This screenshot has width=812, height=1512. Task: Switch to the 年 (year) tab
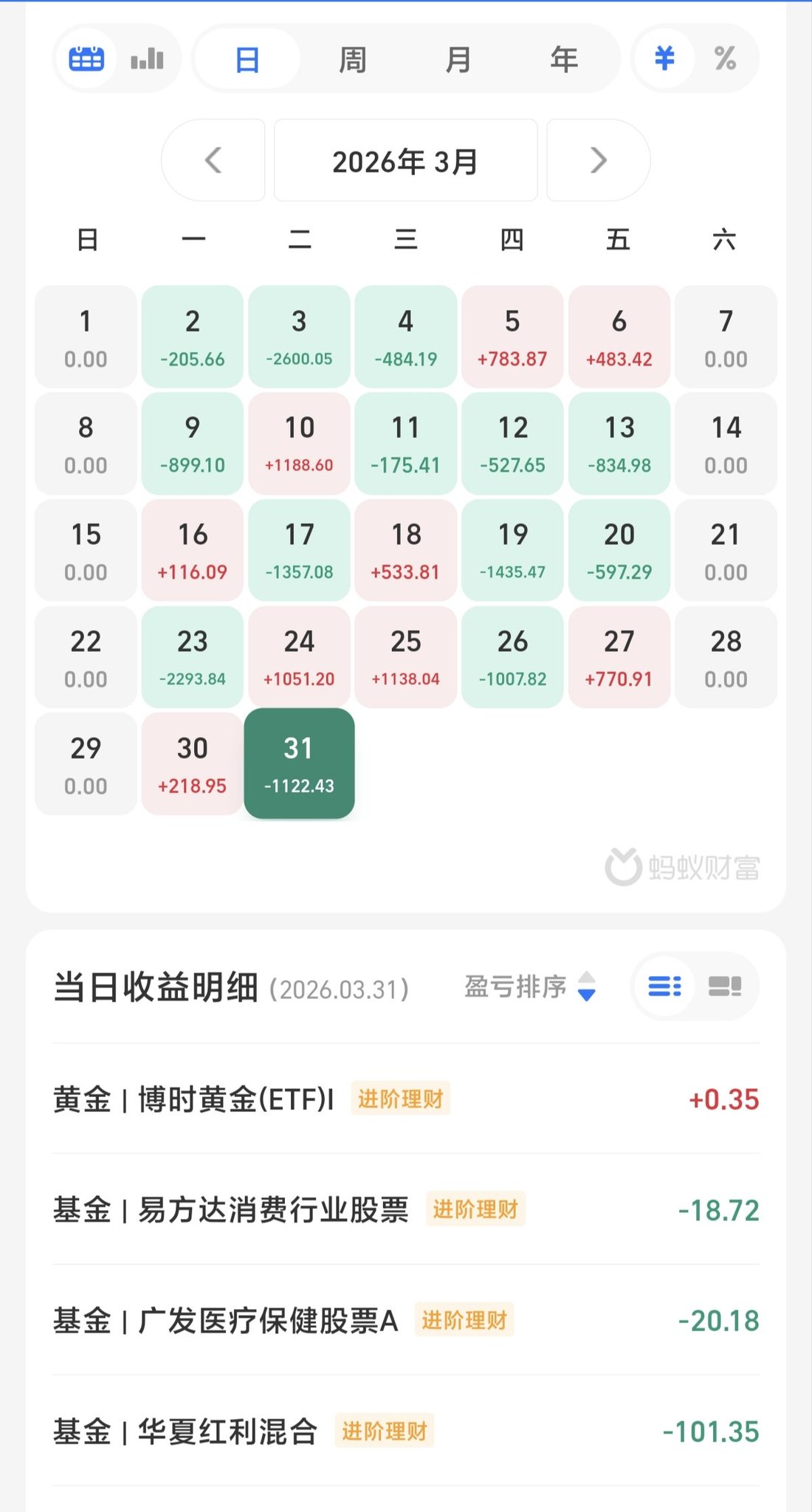coord(563,59)
